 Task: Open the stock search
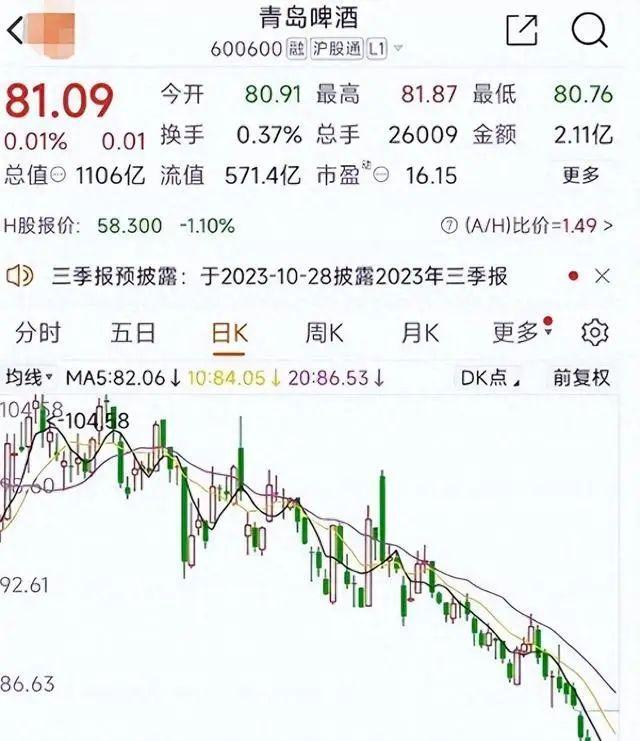(590, 31)
